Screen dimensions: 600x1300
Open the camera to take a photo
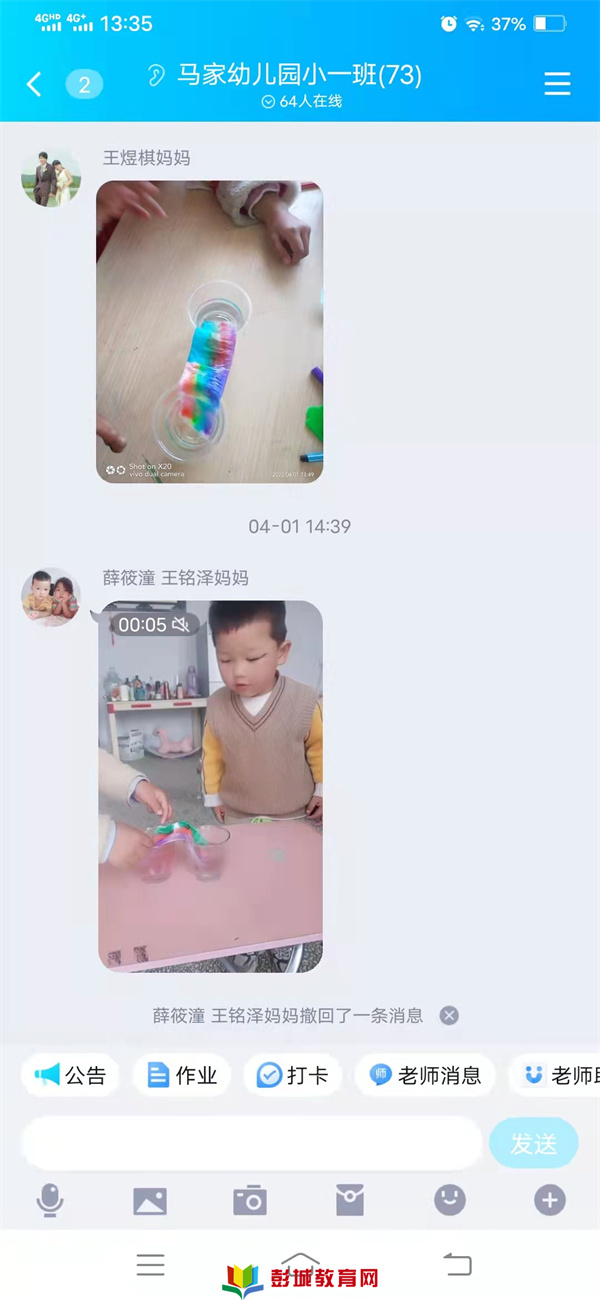point(250,1200)
